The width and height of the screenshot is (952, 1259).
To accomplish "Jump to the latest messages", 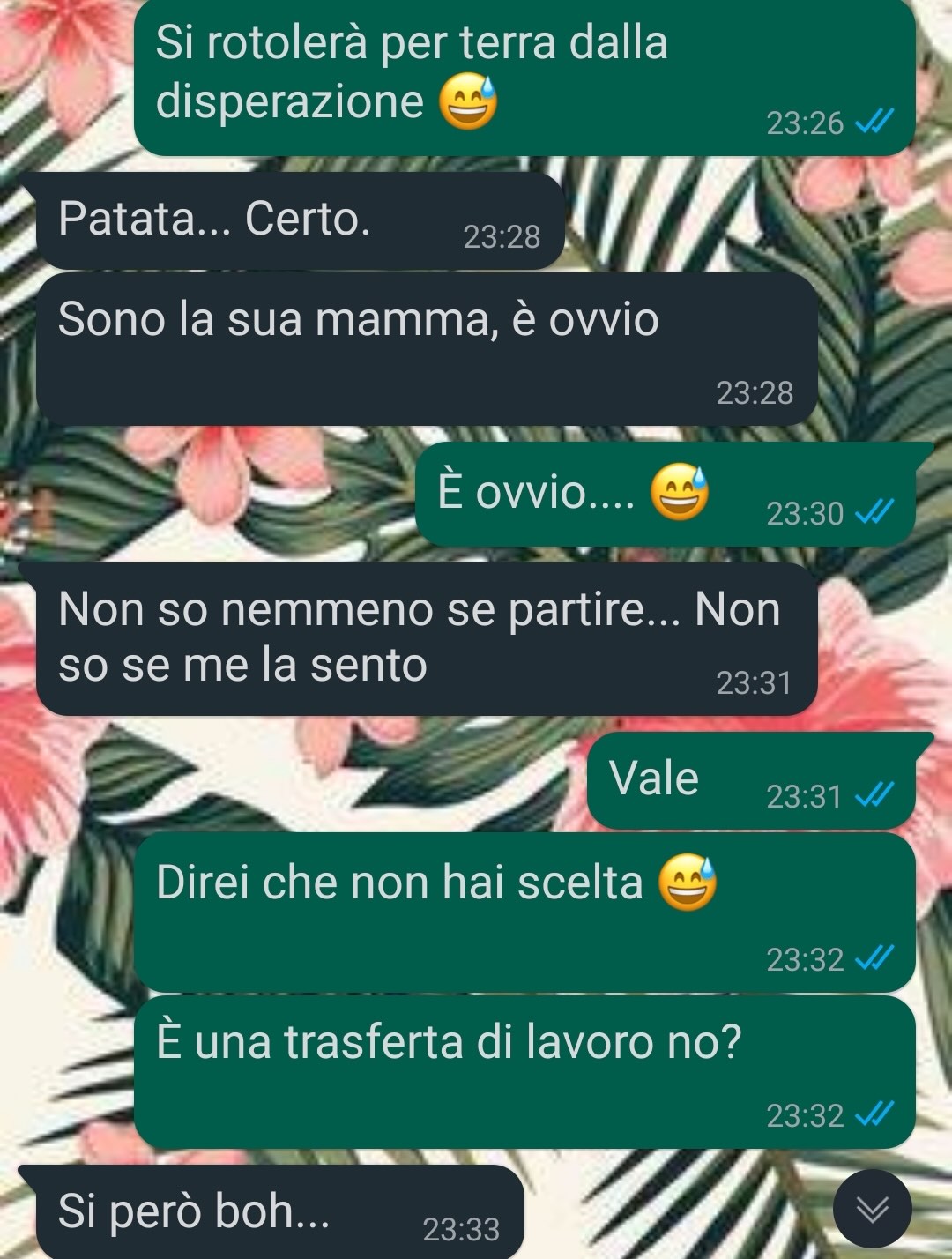I will 872,1209.
